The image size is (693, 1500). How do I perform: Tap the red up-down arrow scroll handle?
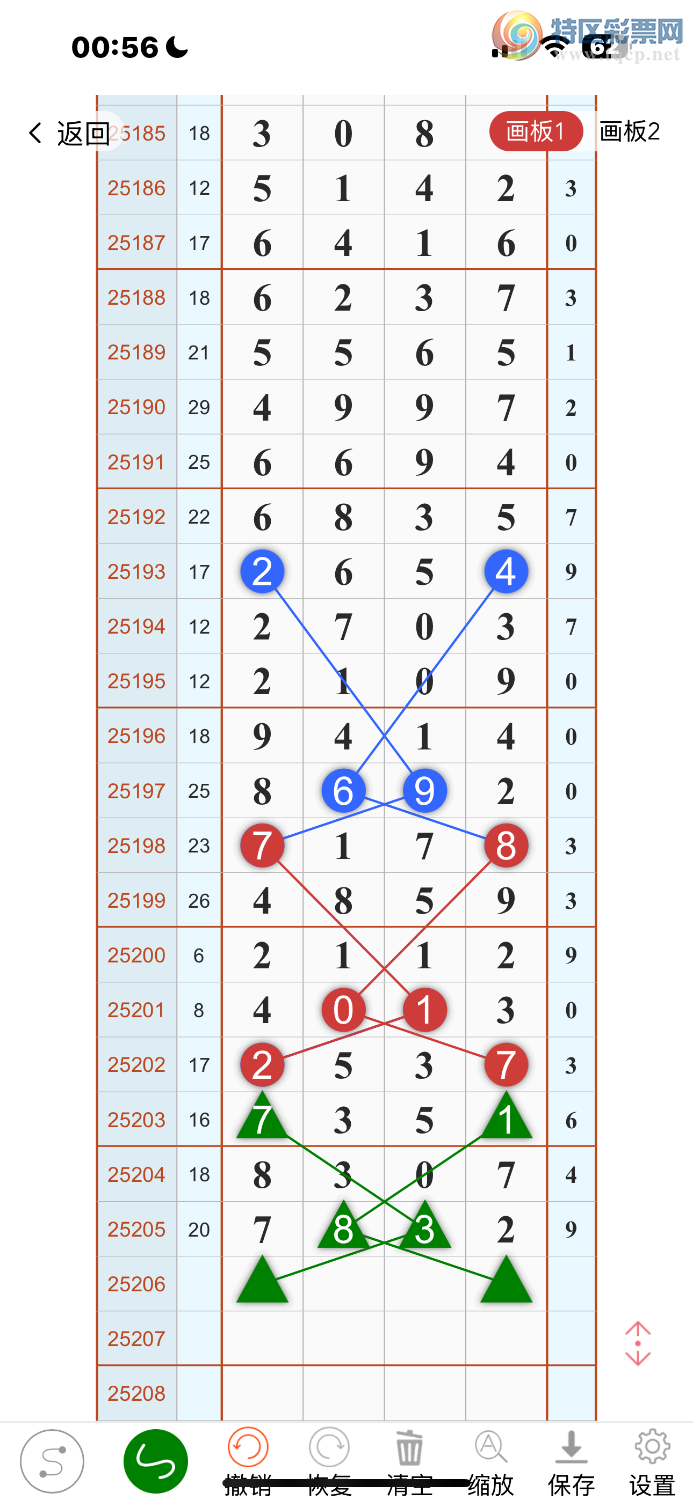click(638, 1343)
